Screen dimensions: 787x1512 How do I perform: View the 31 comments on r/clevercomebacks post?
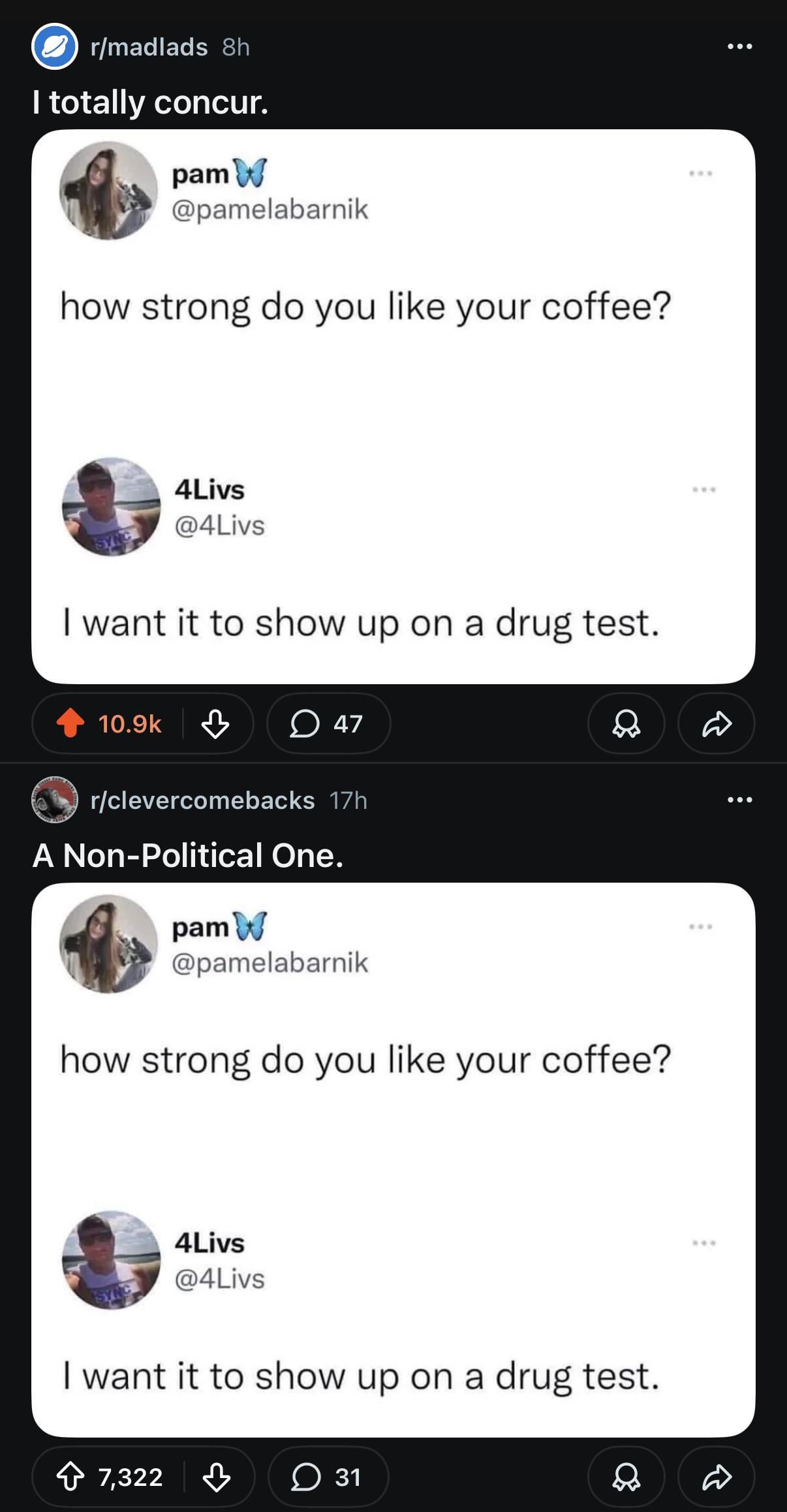[x=328, y=1477]
